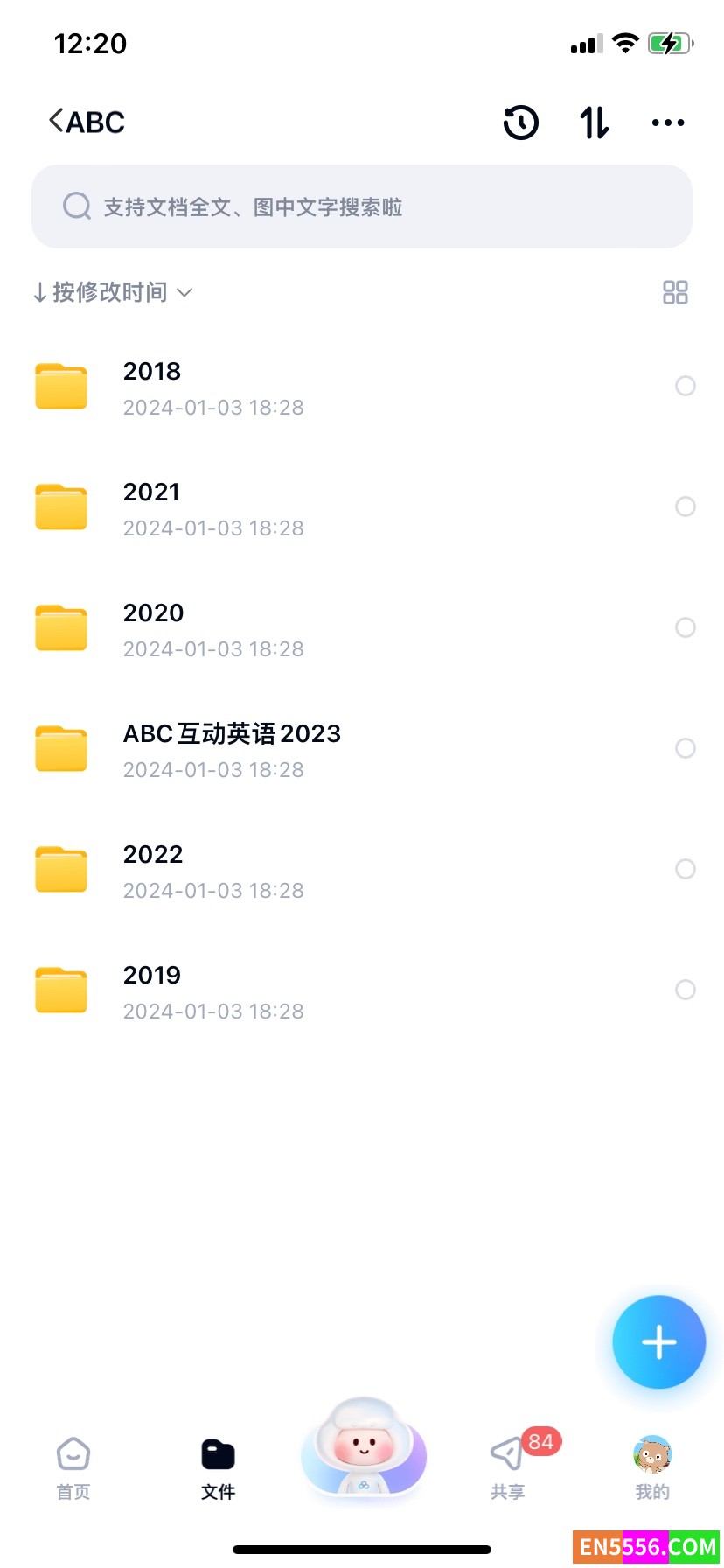Open the transfer list arrows icon
Screen dimensions: 724x1568
[595, 122]
